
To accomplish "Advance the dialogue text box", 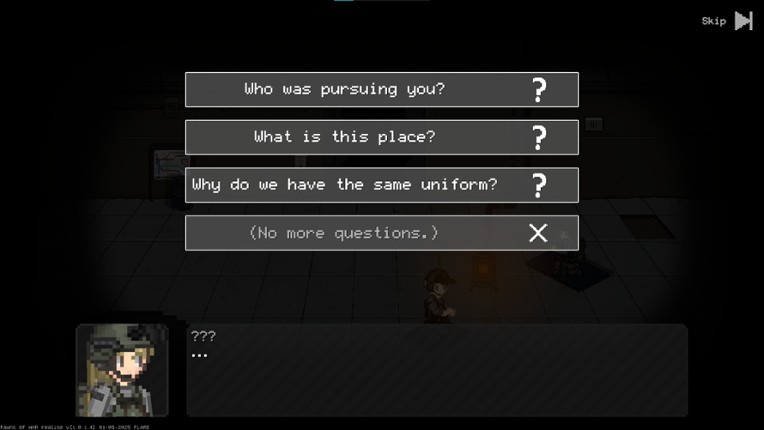I will point(437,370).
